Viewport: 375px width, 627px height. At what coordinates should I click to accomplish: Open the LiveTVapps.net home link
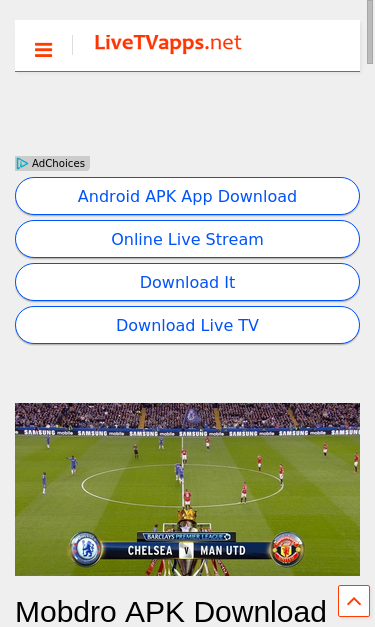click(168, 43)
